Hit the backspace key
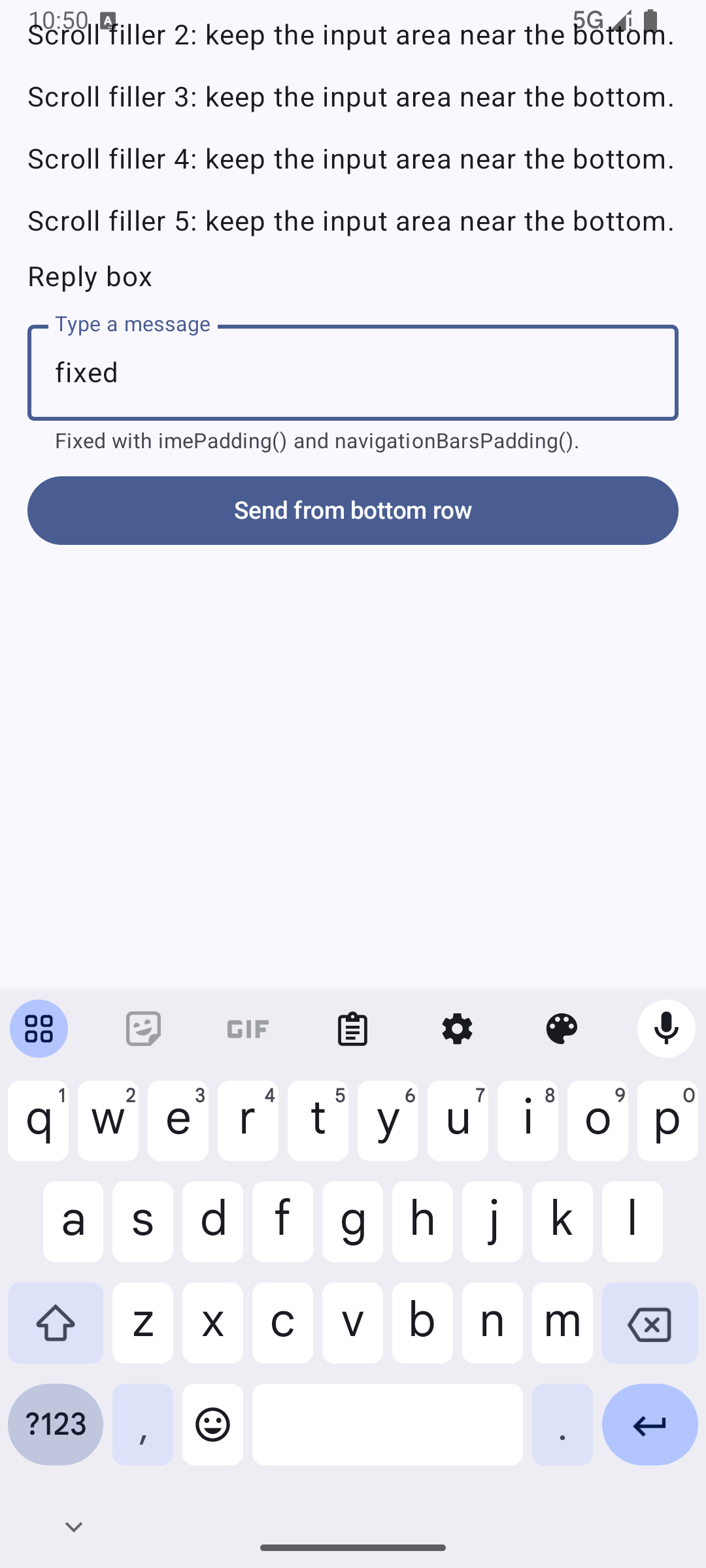Screen dimensions: 706x1568 [650, 1323]
